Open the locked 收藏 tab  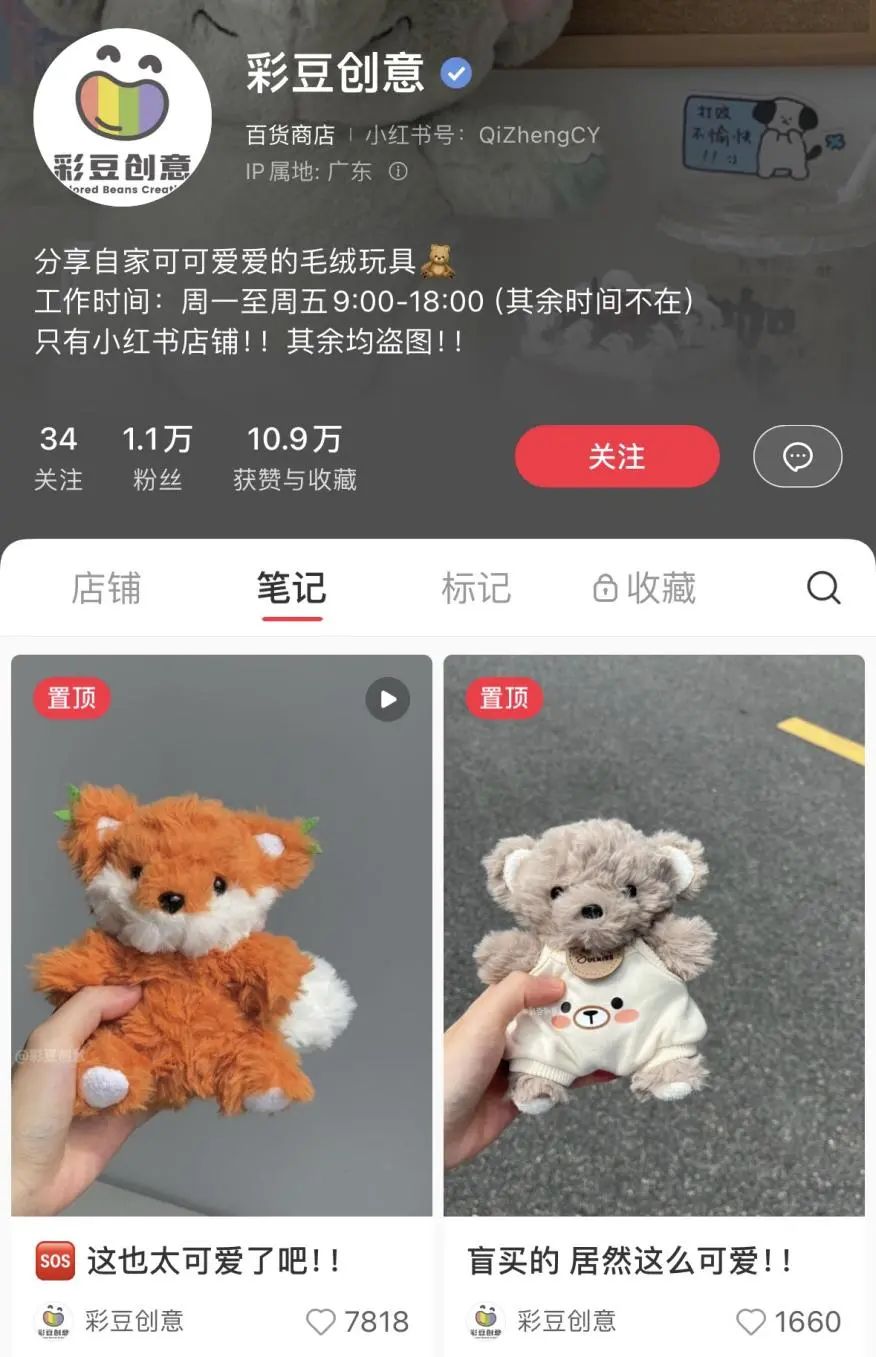(x=645, y=588)
